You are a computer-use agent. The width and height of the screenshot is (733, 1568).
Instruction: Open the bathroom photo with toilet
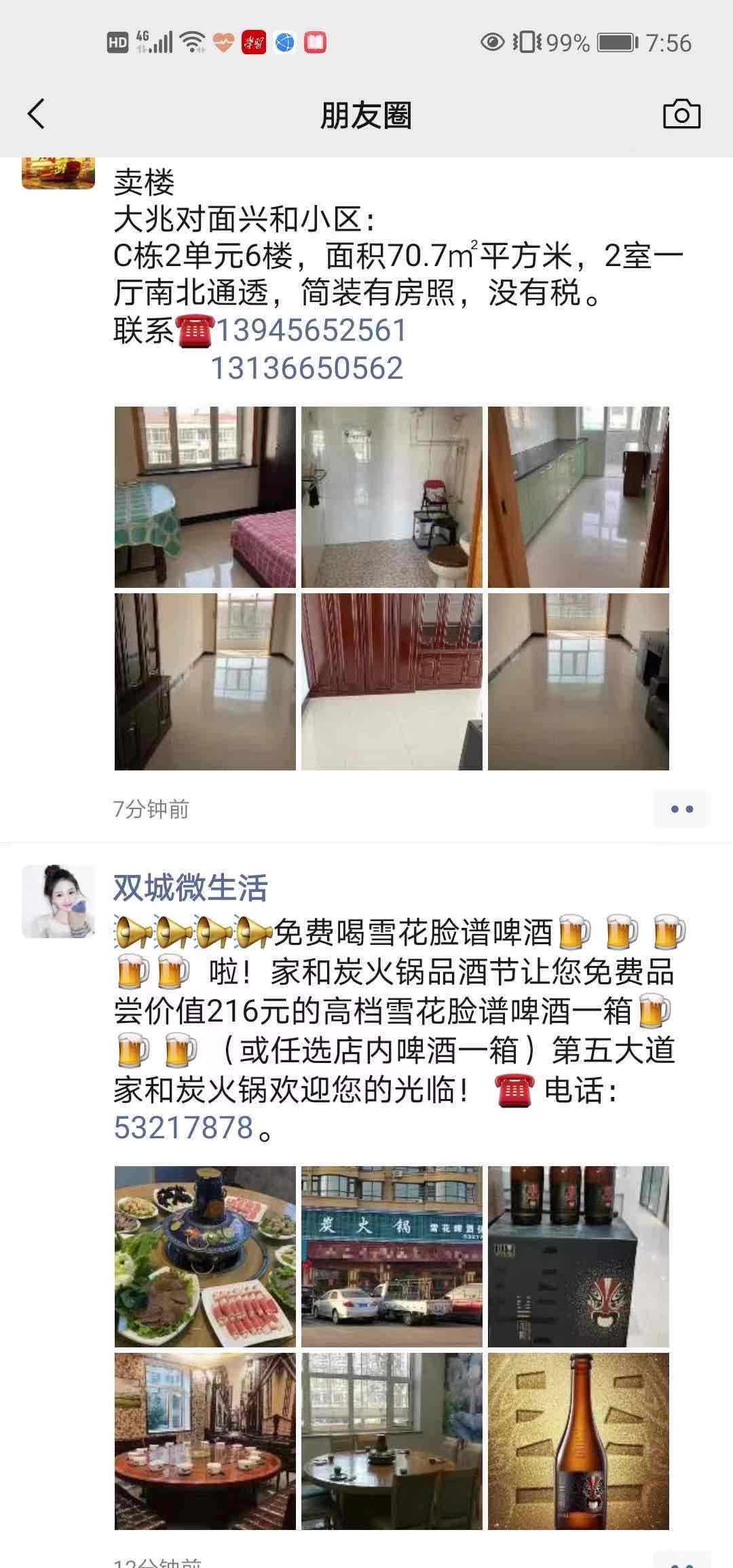click(392, 497)
